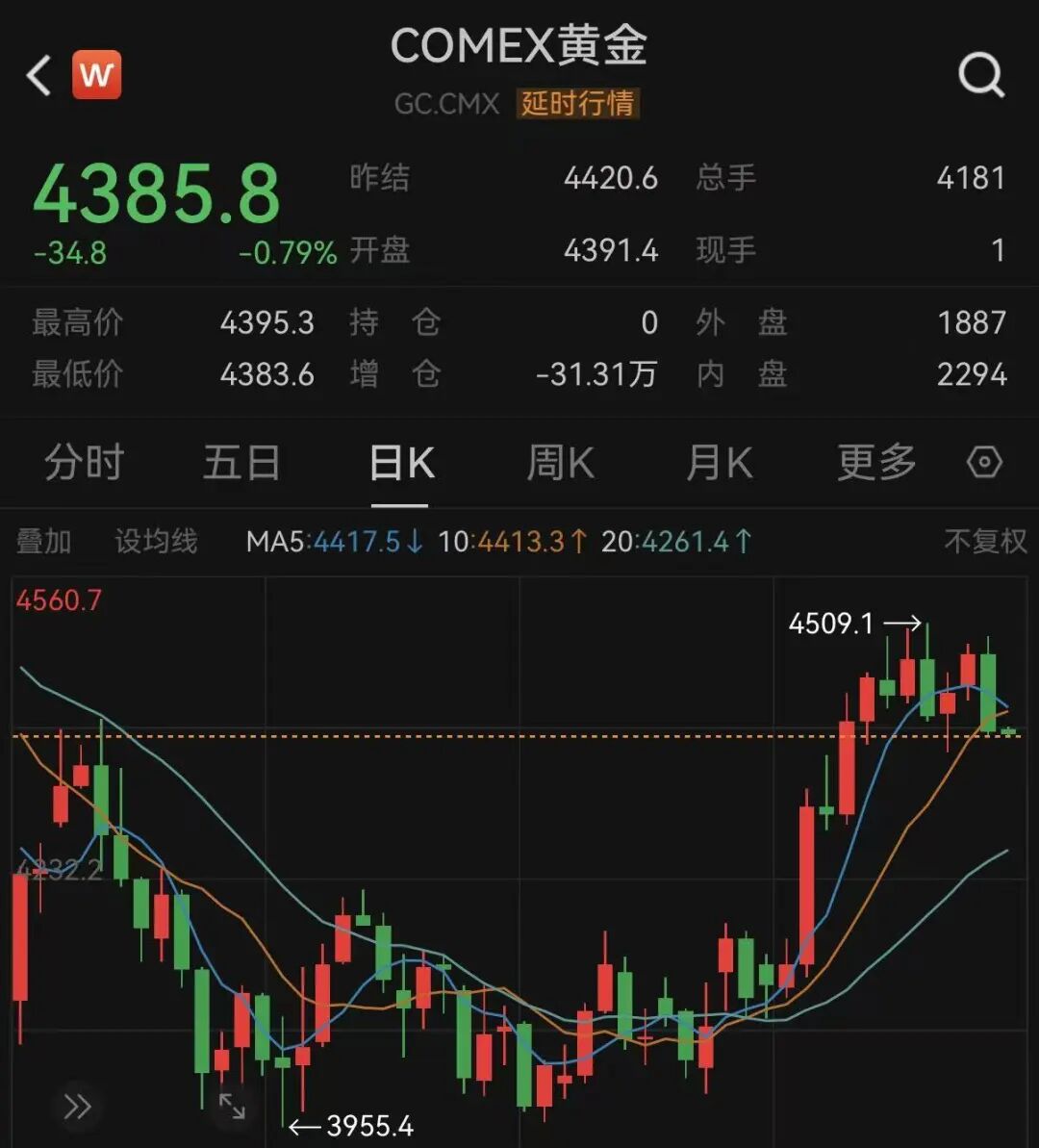Switch to the 分时 chart tab
The height and width of the screenshot is (1148, 1039).
click(x=85, y=463)
